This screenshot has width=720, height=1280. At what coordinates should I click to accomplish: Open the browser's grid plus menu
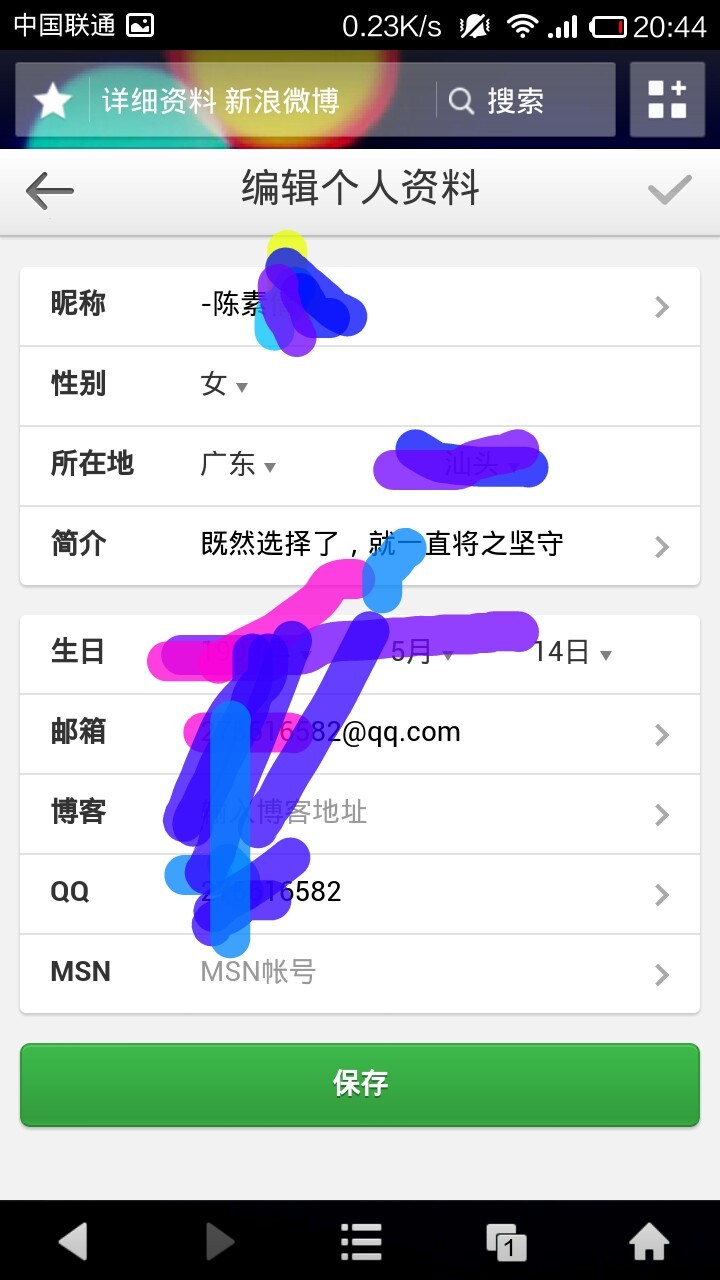667,99
